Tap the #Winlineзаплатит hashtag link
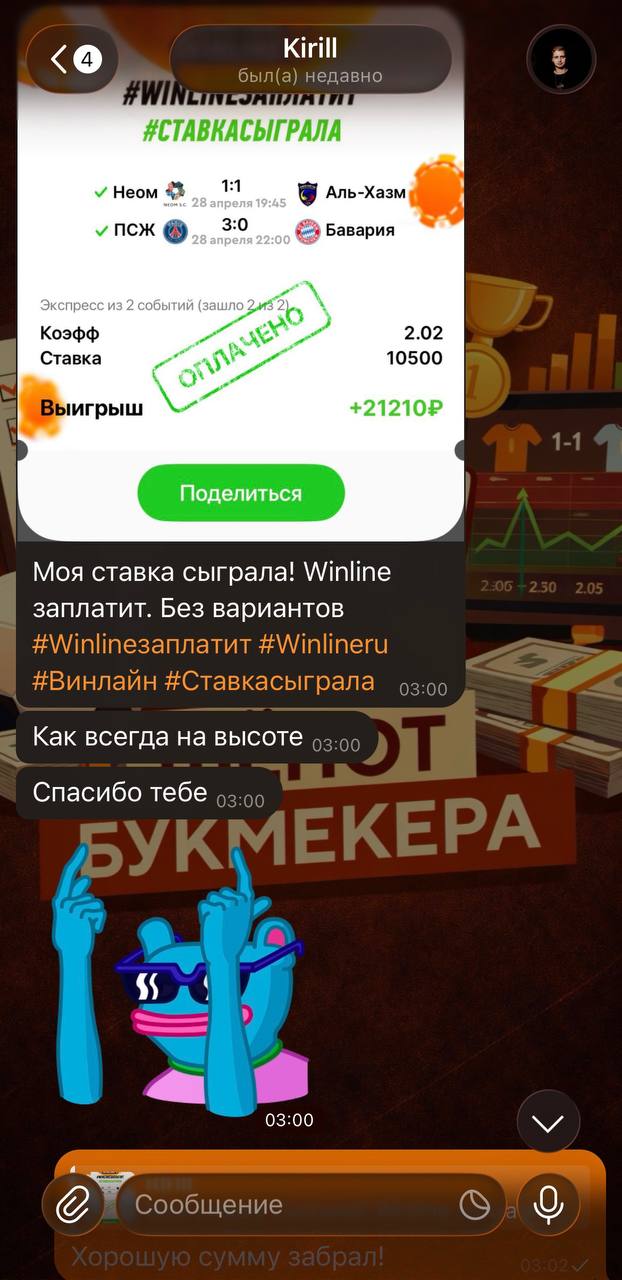The image size is (622, 1280). (x=141, y=645)
